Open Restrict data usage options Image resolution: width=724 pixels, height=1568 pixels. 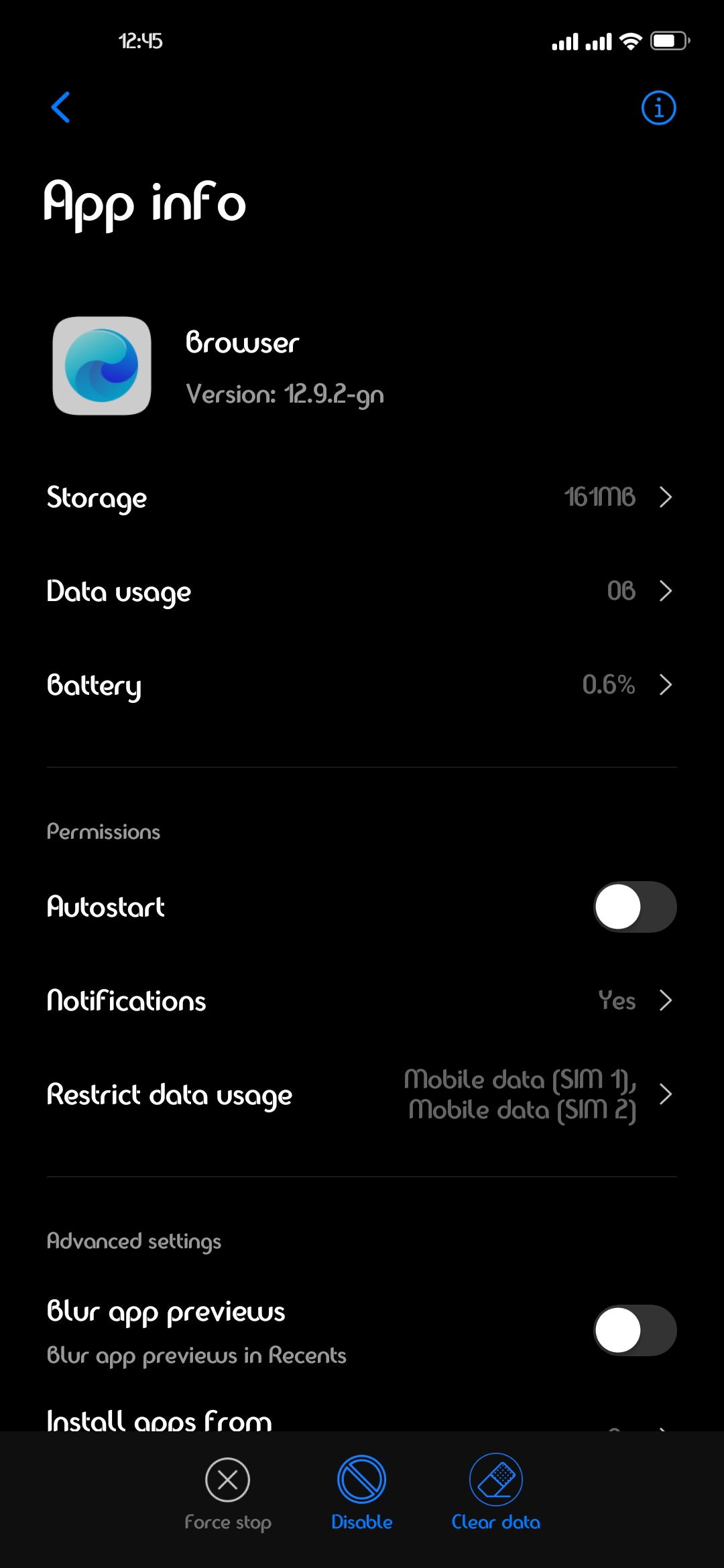point(362,1094)
